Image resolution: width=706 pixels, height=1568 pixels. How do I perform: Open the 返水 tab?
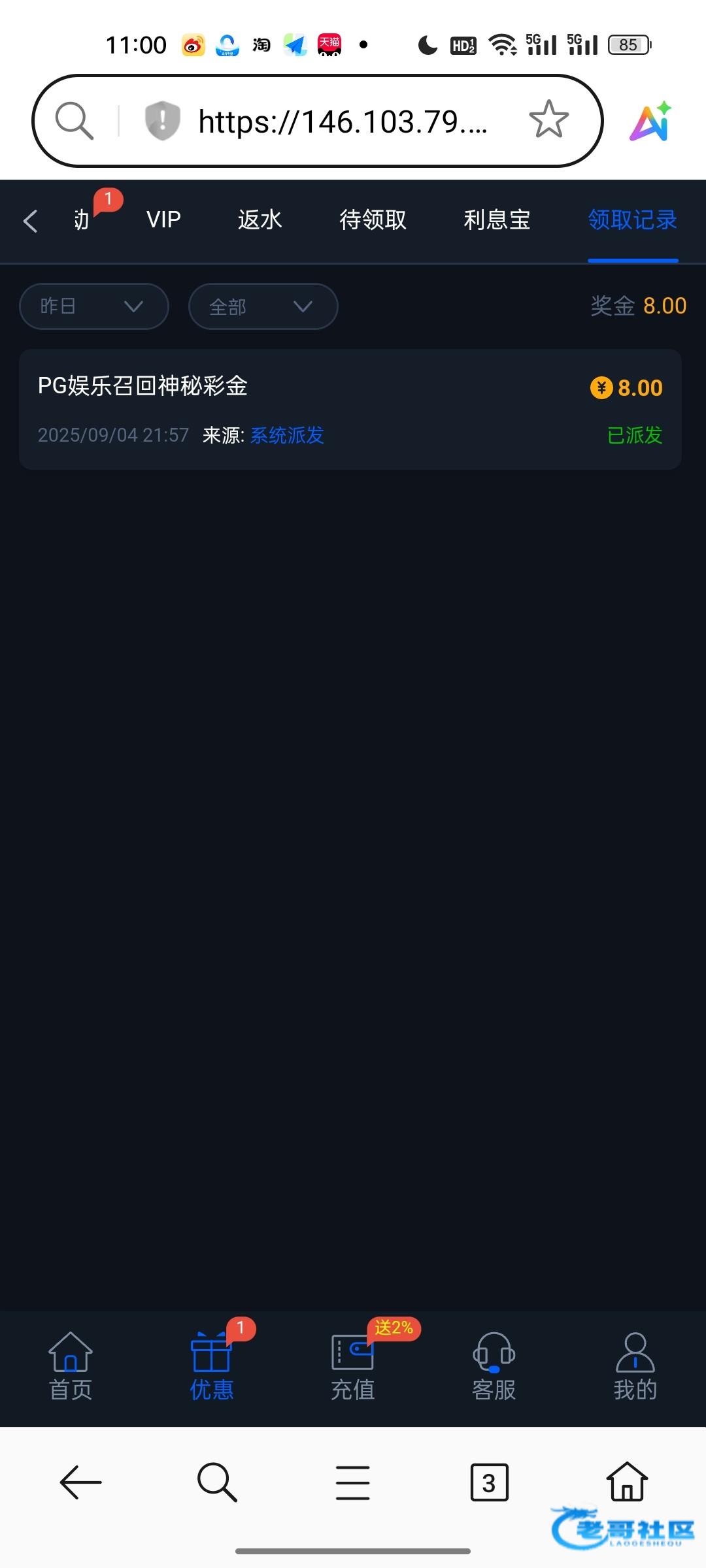pyautogui.click(x=260, y=220)
